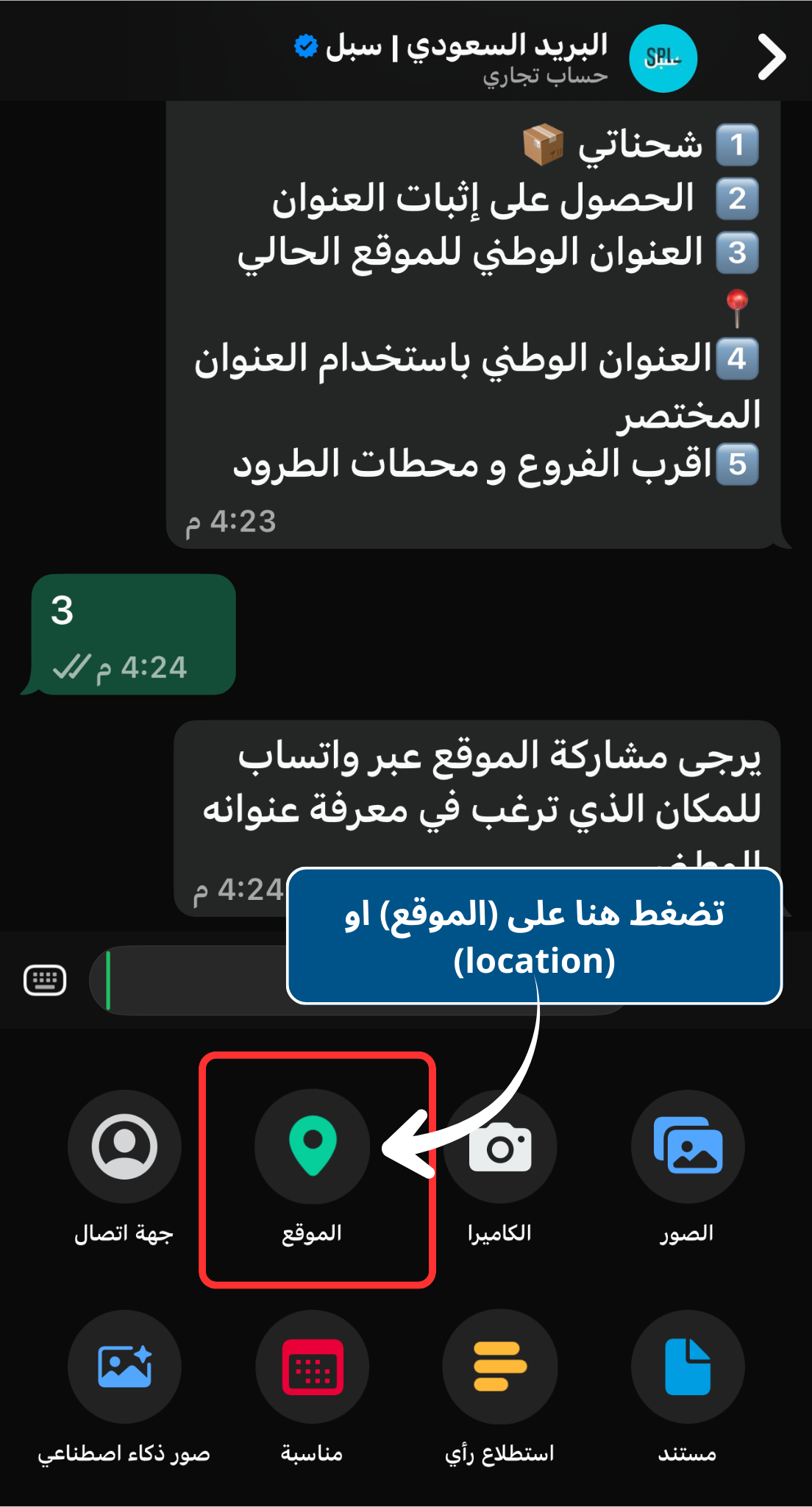Create an استطلاع رأي poll
812x1507 pixels.
tap(500, 1367)
